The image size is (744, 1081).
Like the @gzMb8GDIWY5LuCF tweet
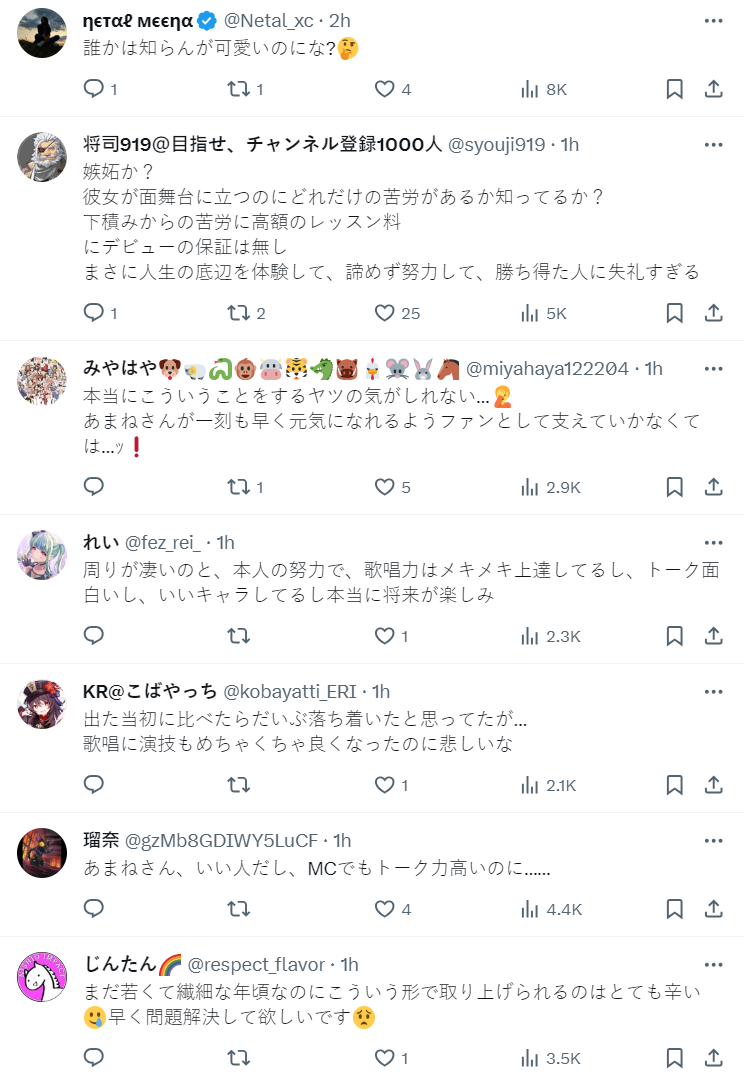point(385,909)
